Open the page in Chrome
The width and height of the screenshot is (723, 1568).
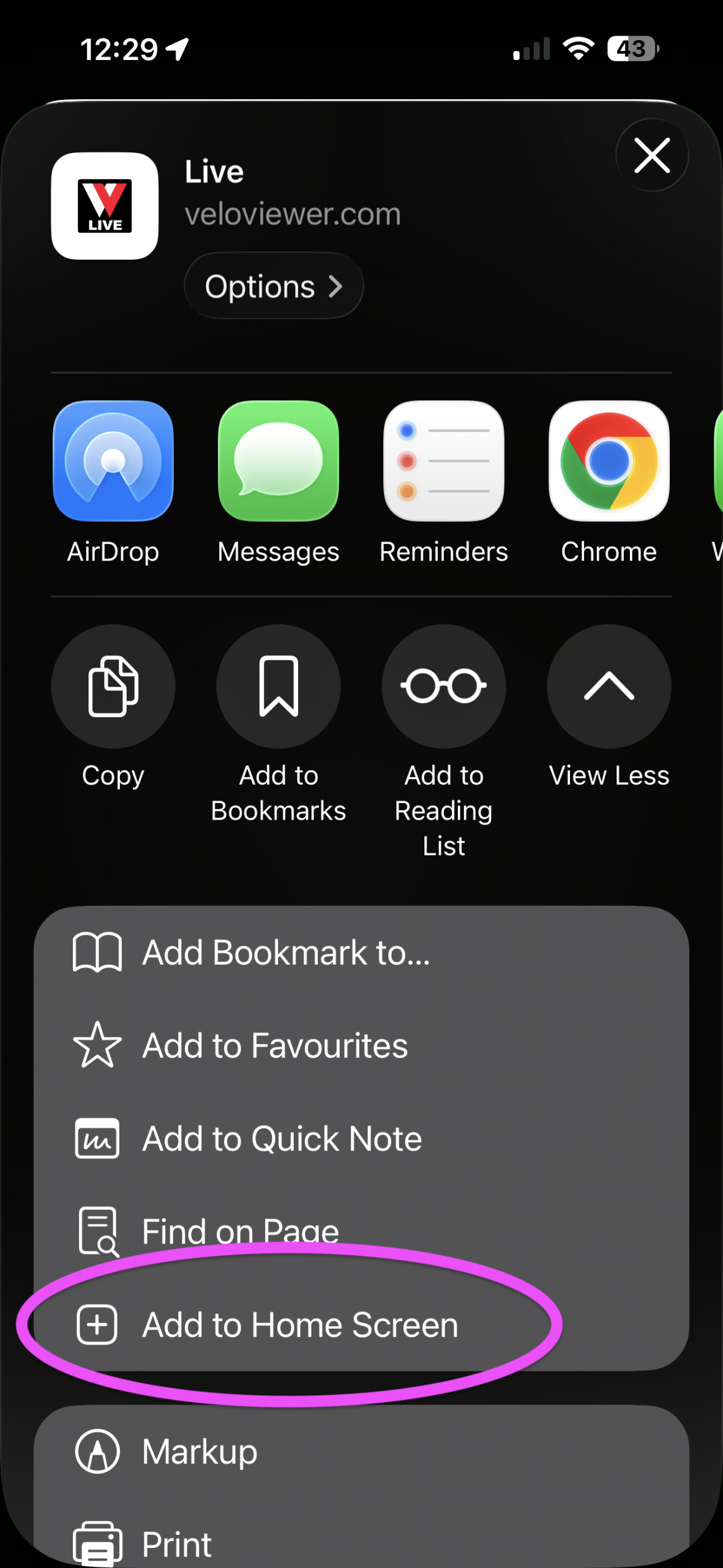click(x=609, y=461)
